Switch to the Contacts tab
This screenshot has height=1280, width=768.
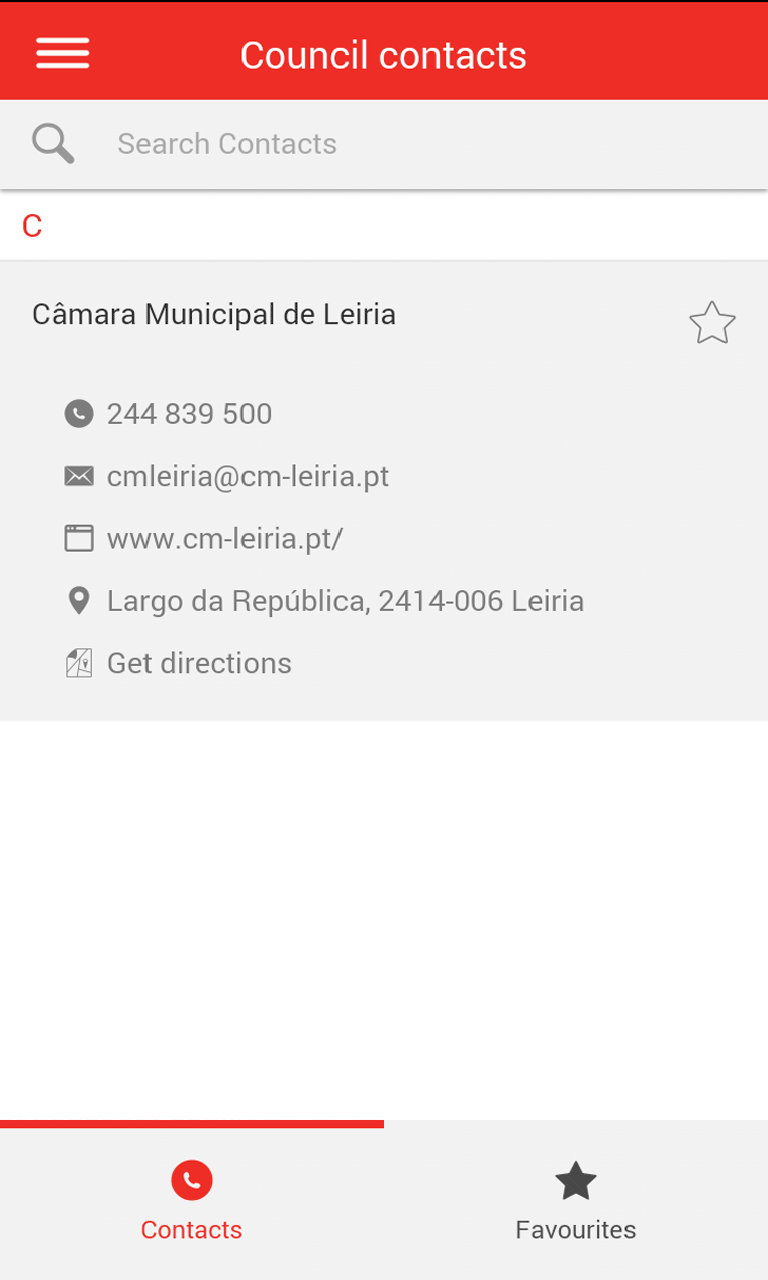[191, 1200]
